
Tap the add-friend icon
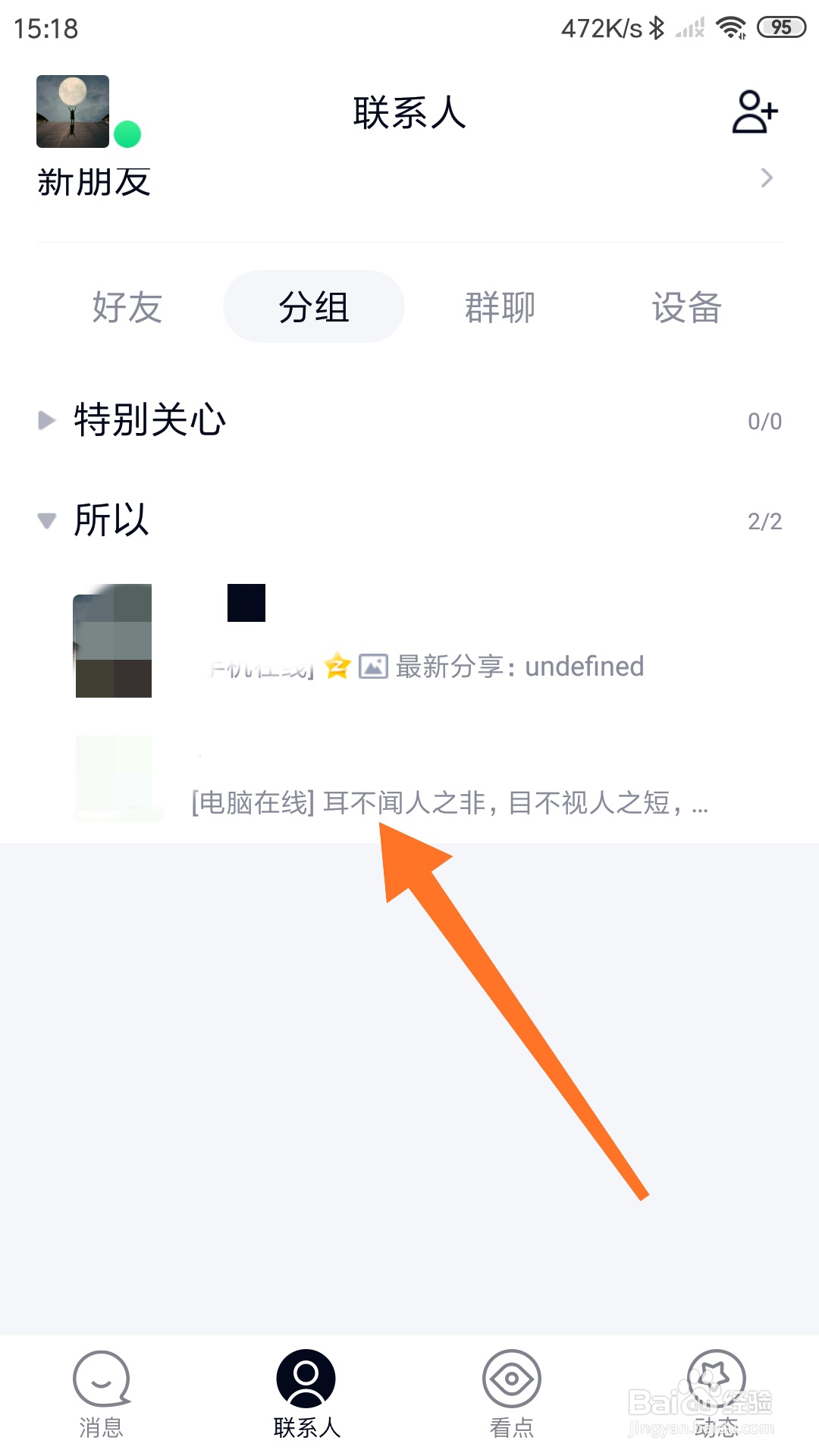pos(753,111)
